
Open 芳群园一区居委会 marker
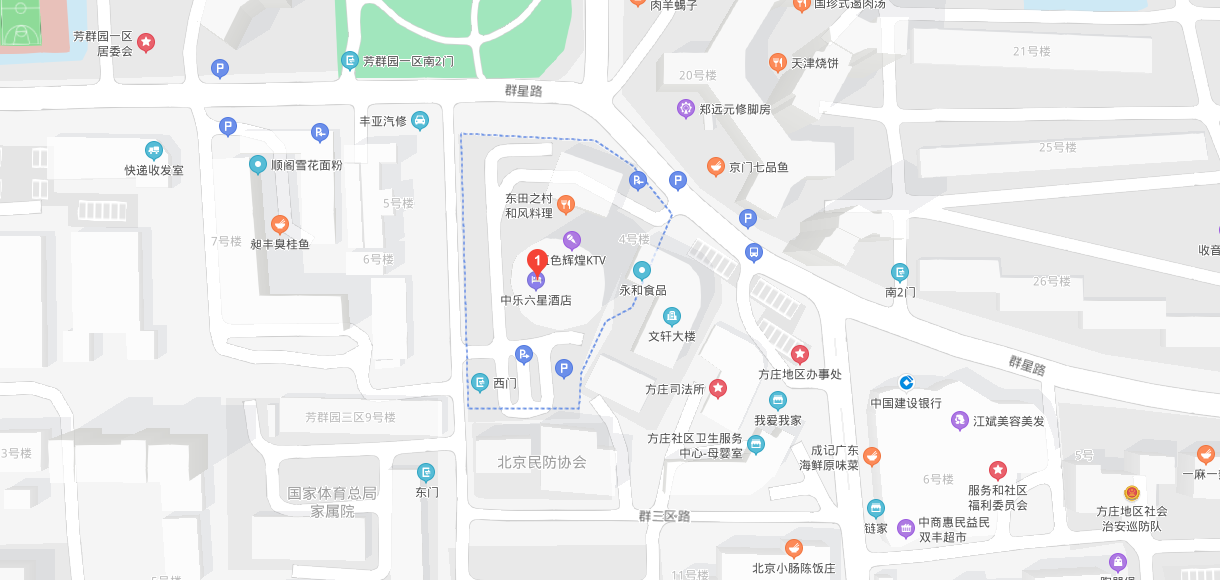(x=147, y=42)
